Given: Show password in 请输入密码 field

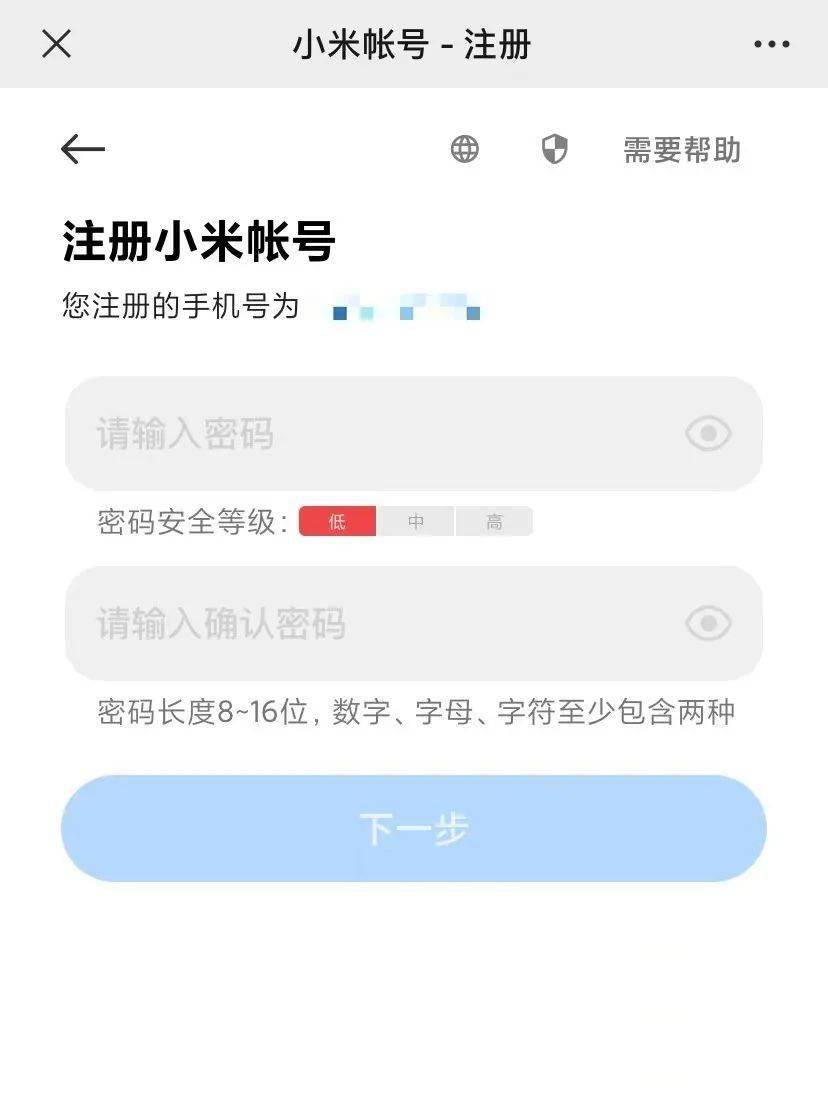Looking at the screenshot, I should point(708,434).
